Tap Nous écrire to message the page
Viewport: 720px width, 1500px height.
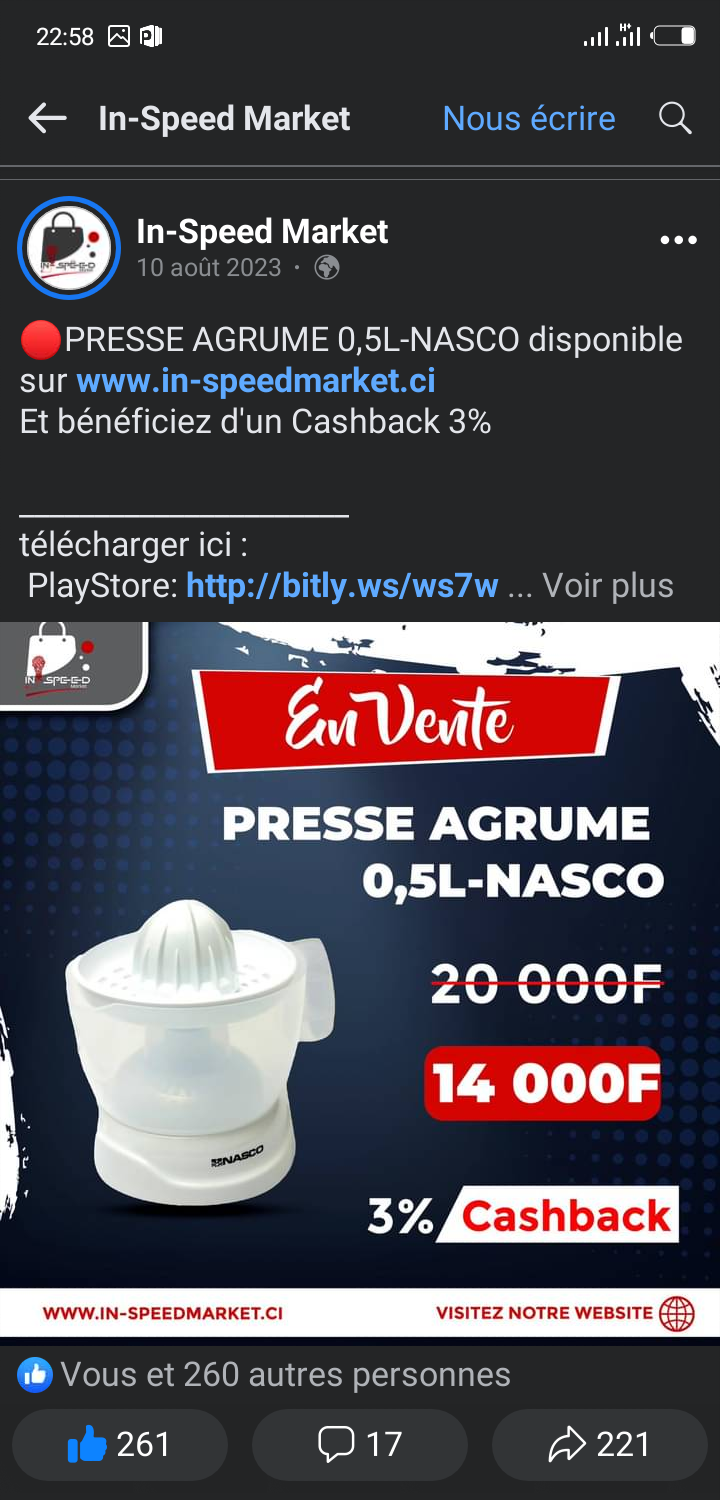[528, 119]
